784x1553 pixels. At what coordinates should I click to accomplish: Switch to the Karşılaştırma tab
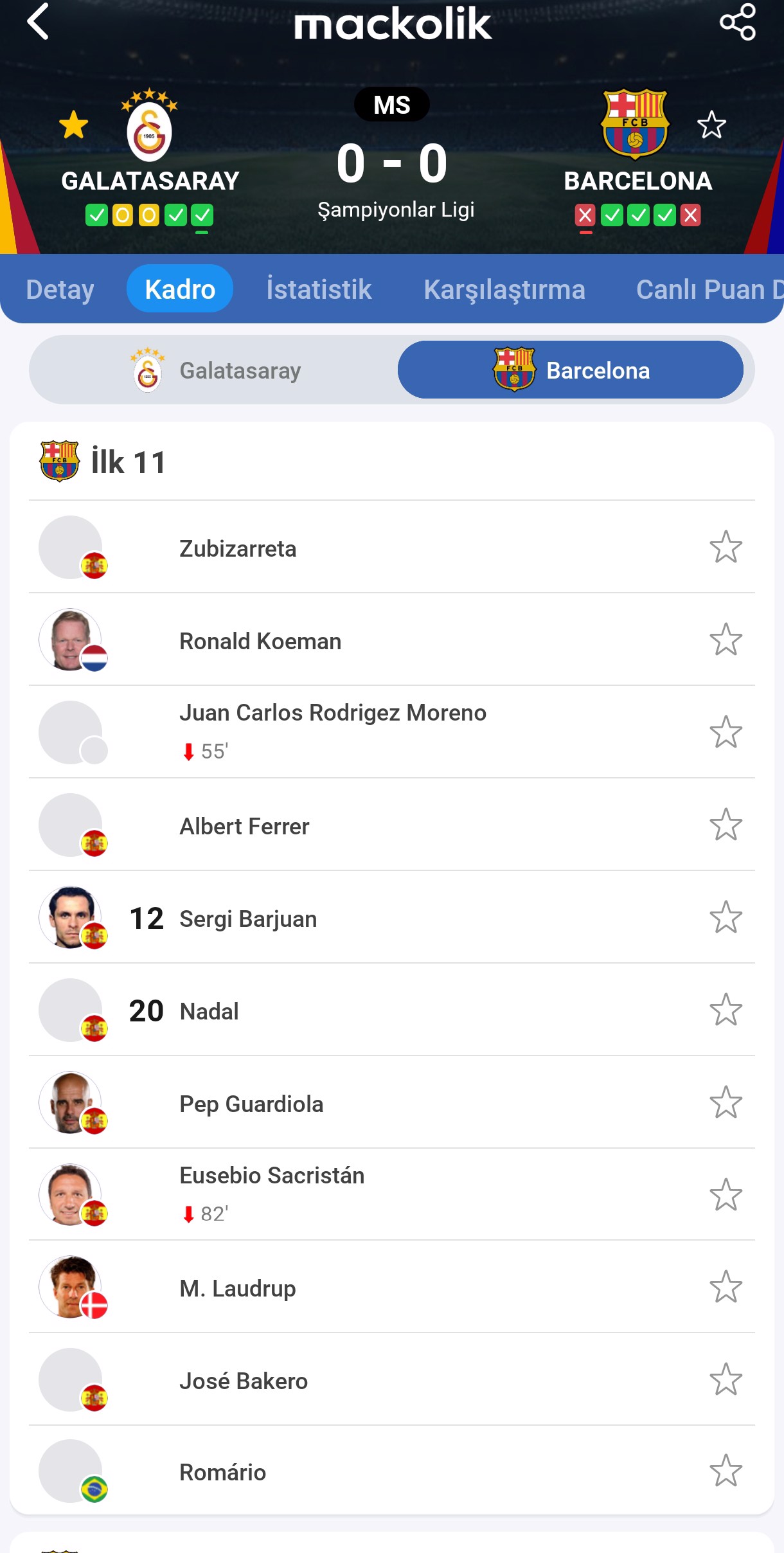[504, 289]
